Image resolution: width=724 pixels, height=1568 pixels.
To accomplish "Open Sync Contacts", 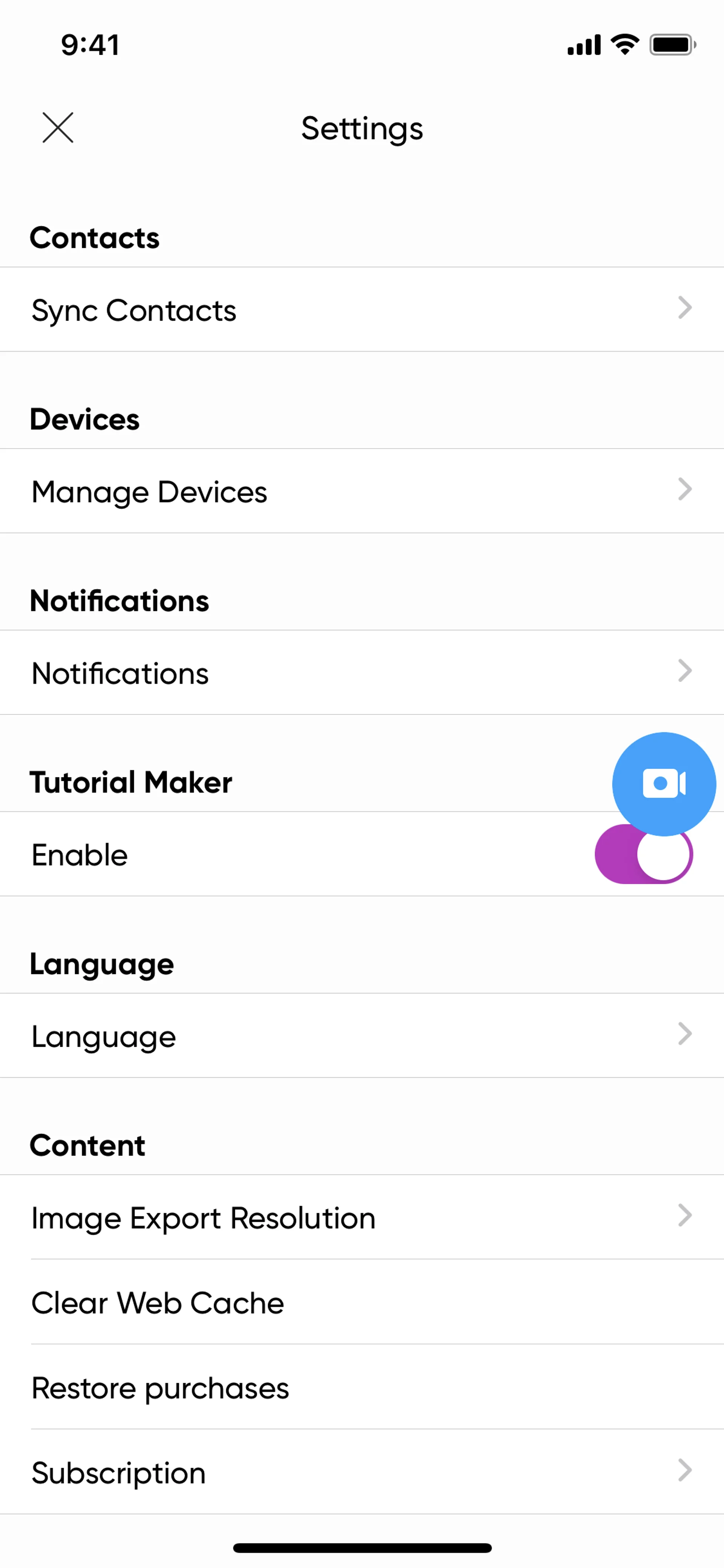I will 361,309.
